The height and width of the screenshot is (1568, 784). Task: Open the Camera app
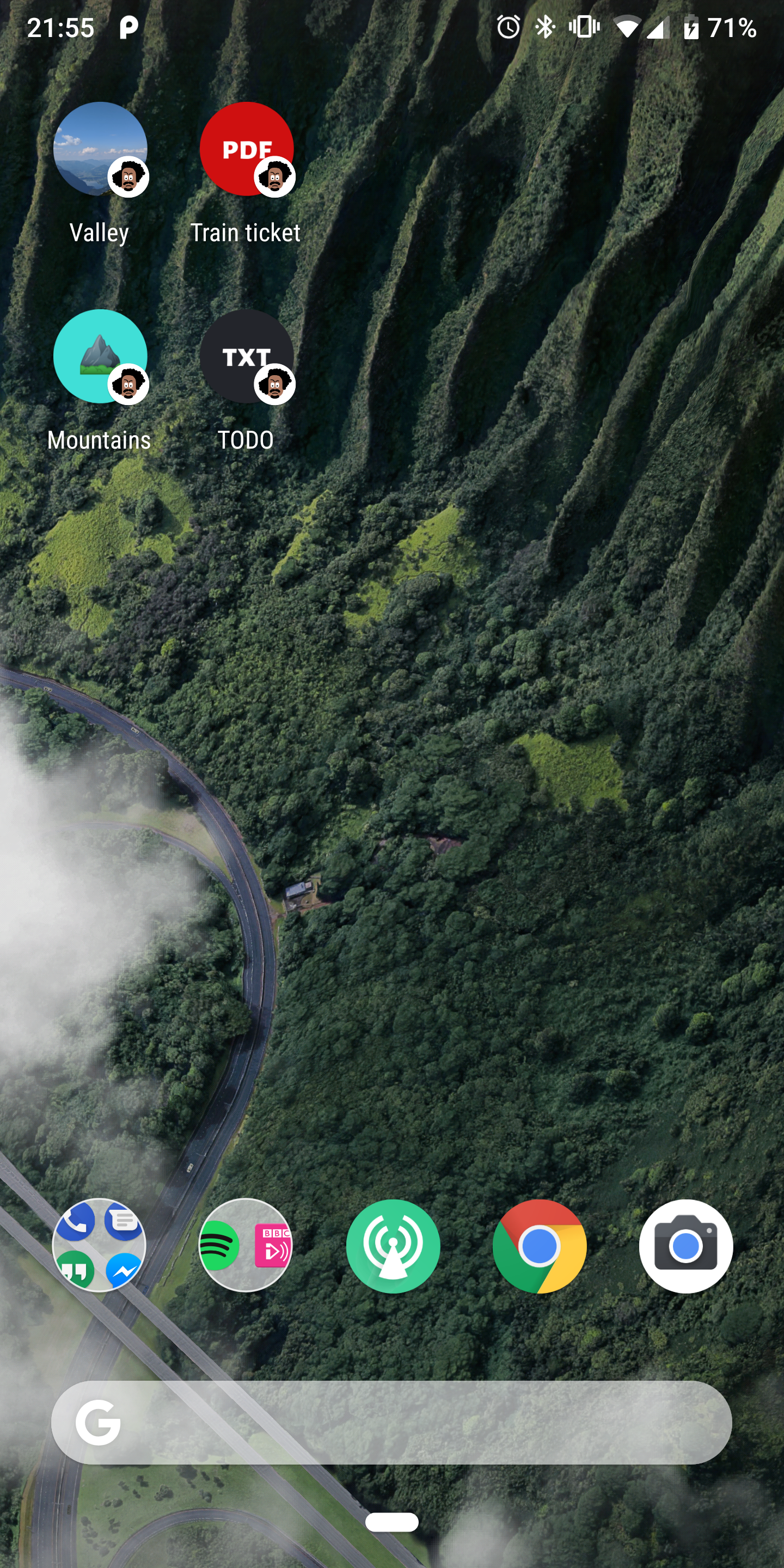tap(686, 1245)
